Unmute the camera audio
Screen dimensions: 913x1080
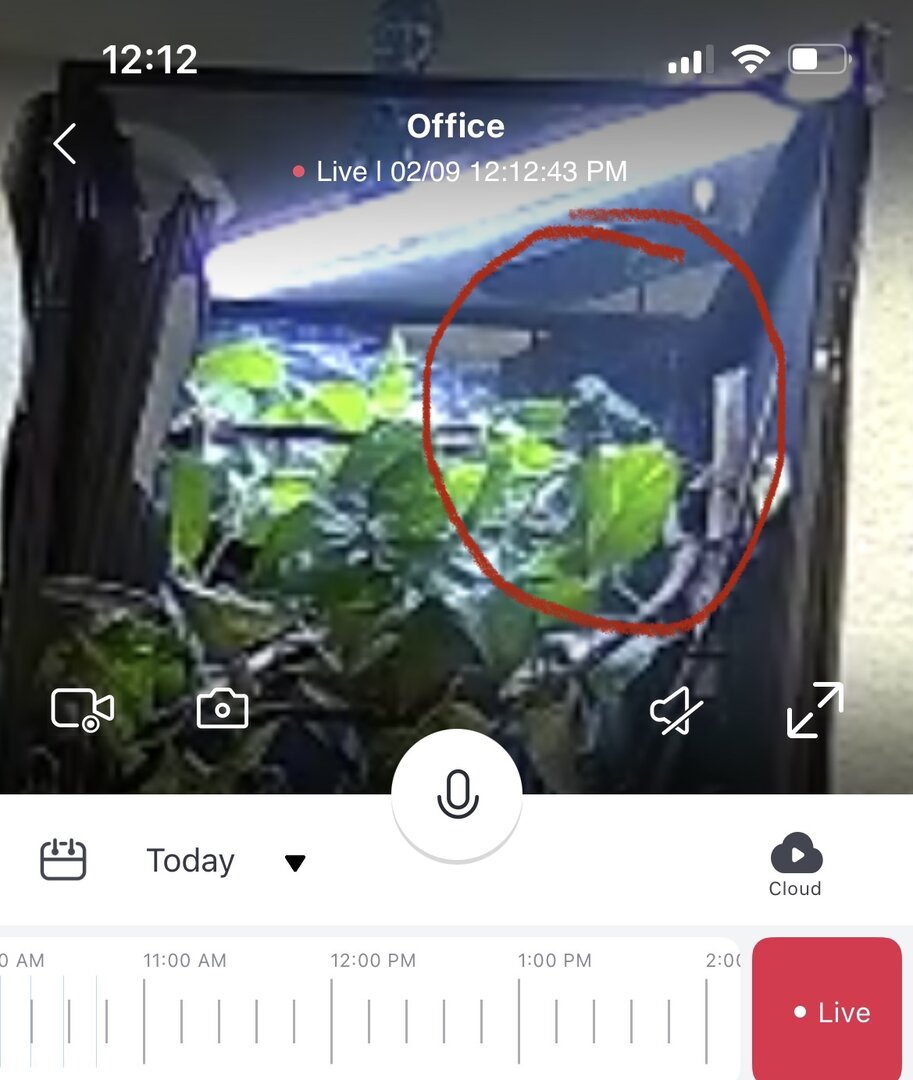675,711
